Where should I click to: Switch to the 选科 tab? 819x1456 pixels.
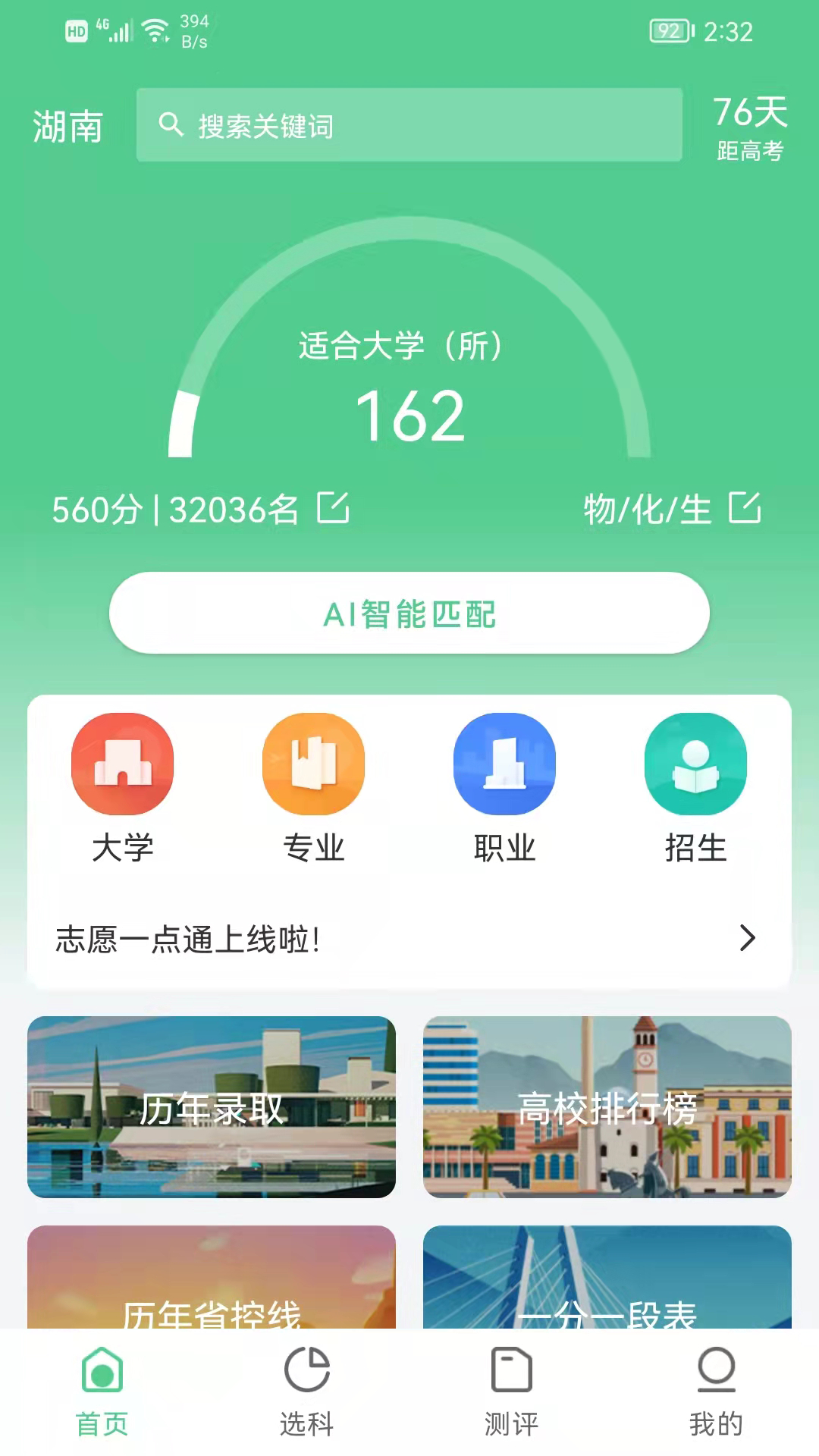point(307,1392)
